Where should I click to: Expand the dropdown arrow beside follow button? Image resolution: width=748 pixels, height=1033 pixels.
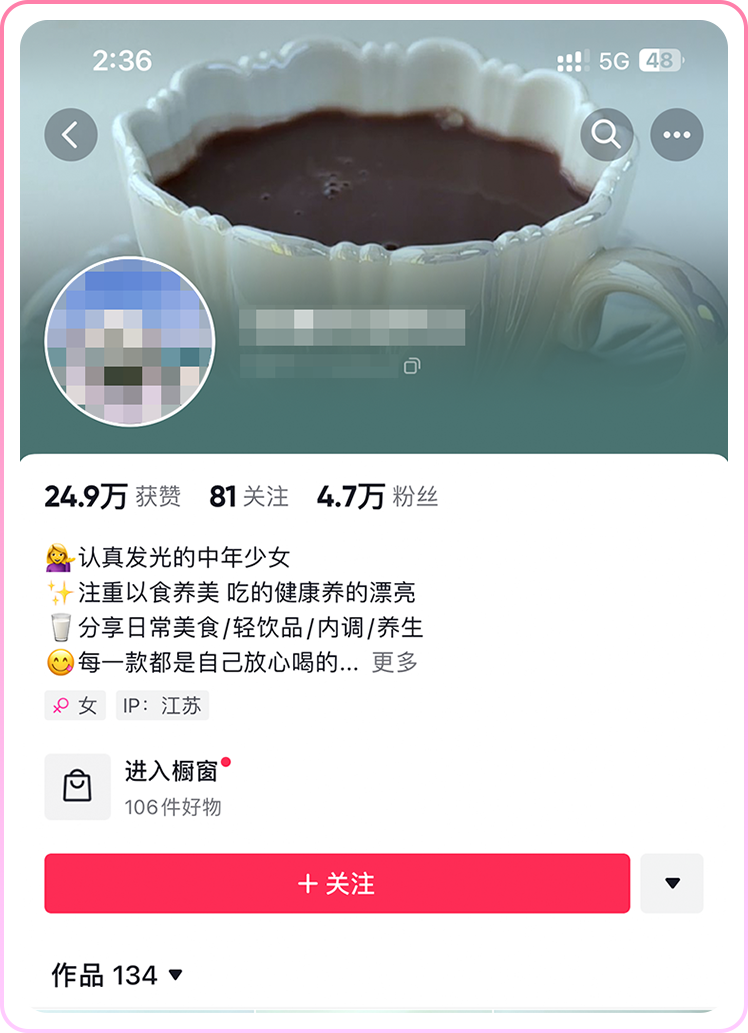coord(672,883)
